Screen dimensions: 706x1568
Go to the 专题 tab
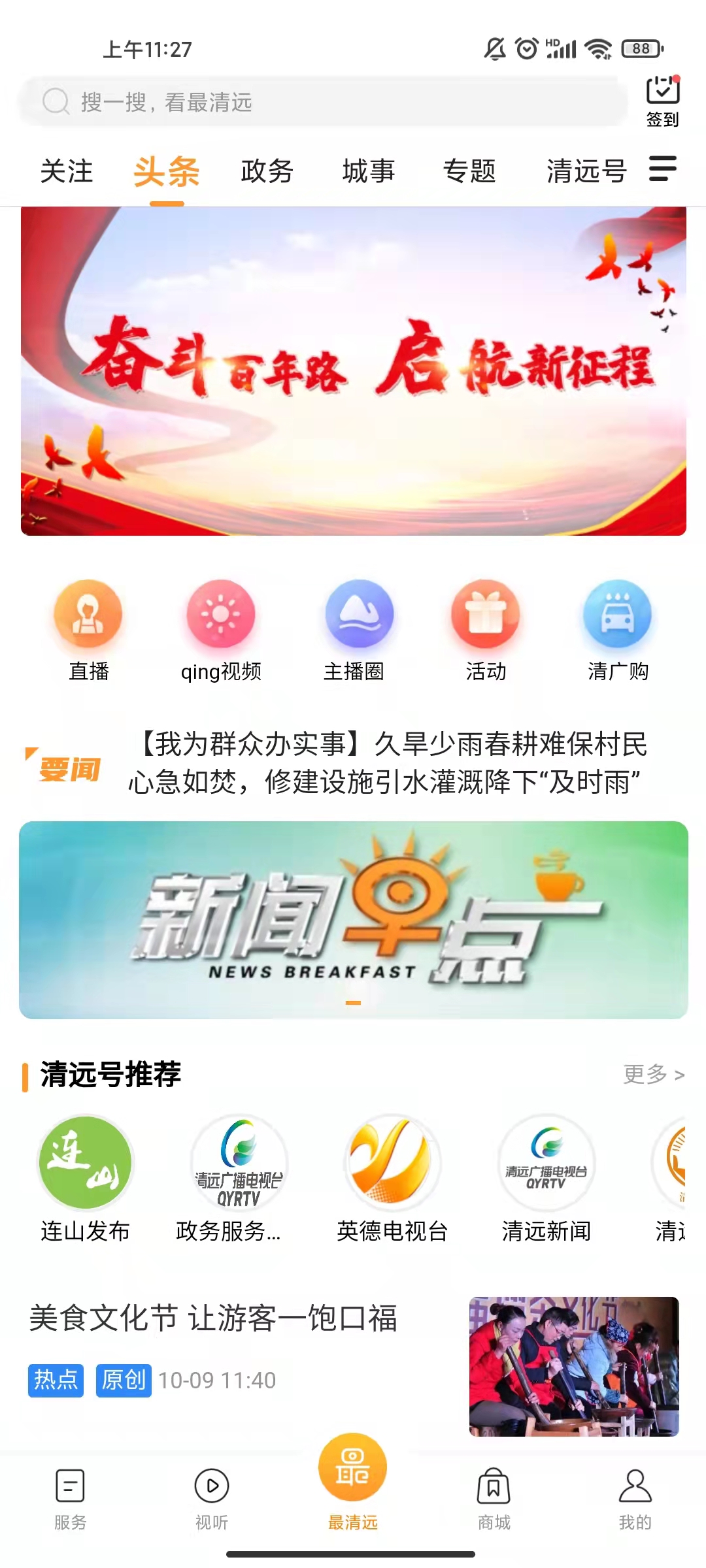(x=469, y=171)
